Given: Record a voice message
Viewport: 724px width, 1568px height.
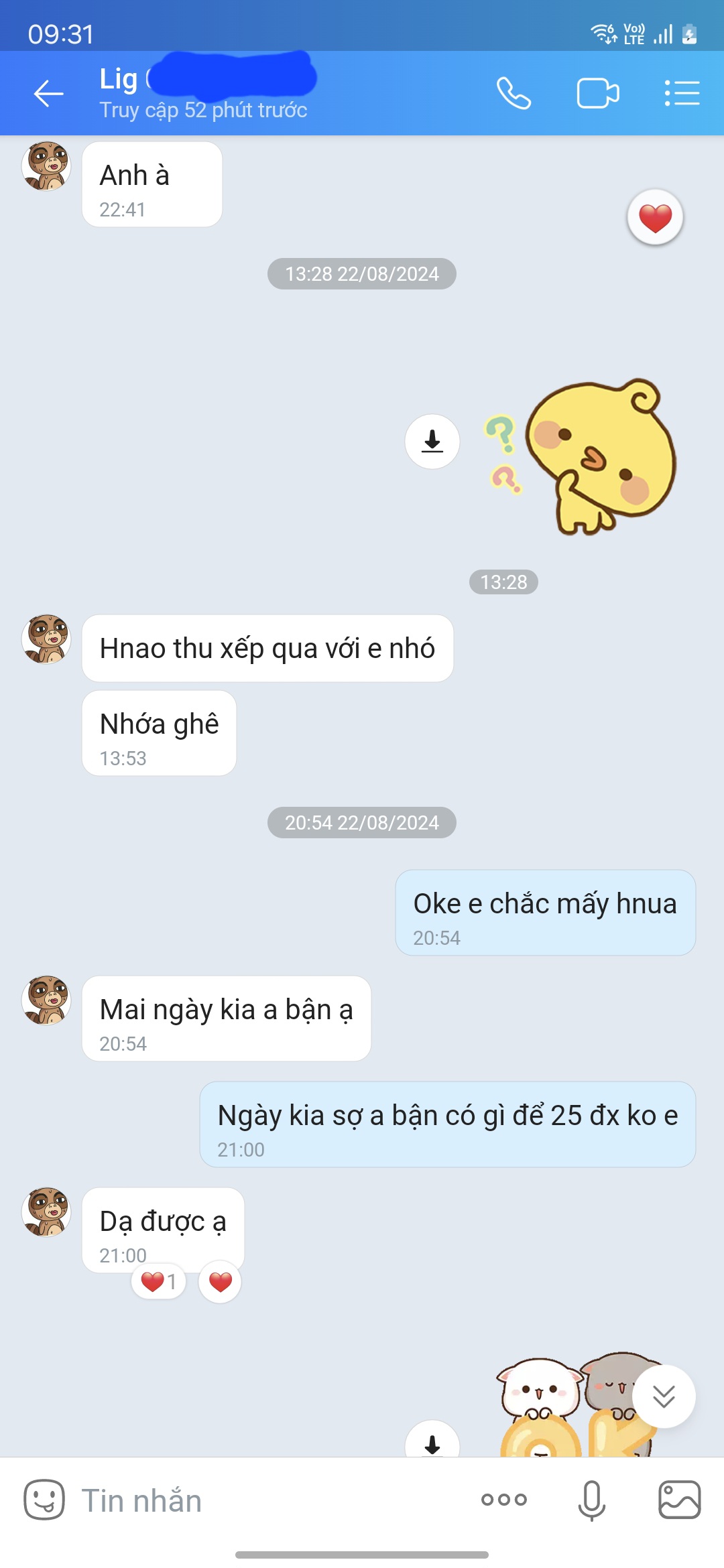Looking at the screenshot, I should (x=591, y=1500).
